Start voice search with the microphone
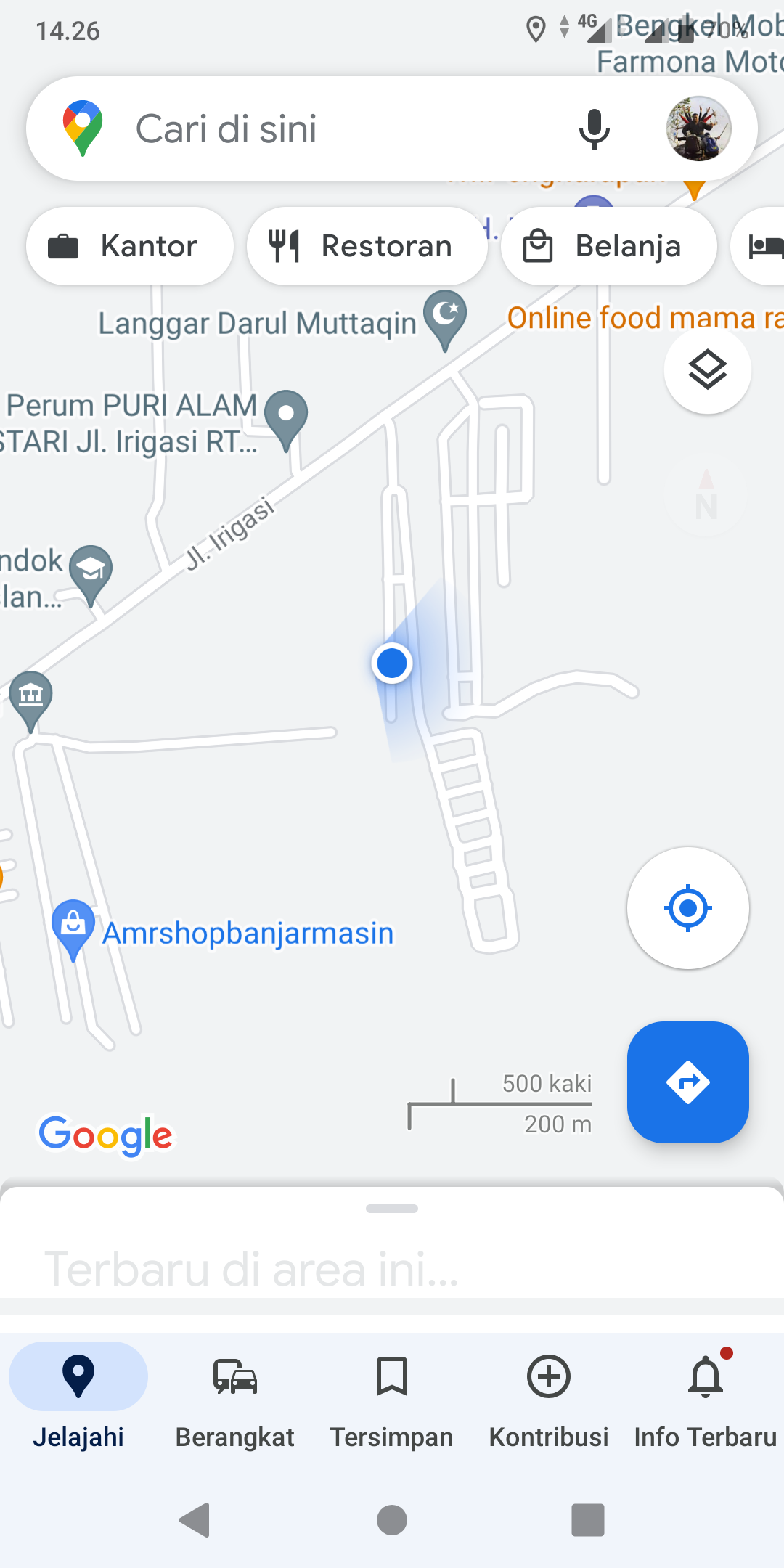This screenshot has height=1568, width=784. point(594,129)
